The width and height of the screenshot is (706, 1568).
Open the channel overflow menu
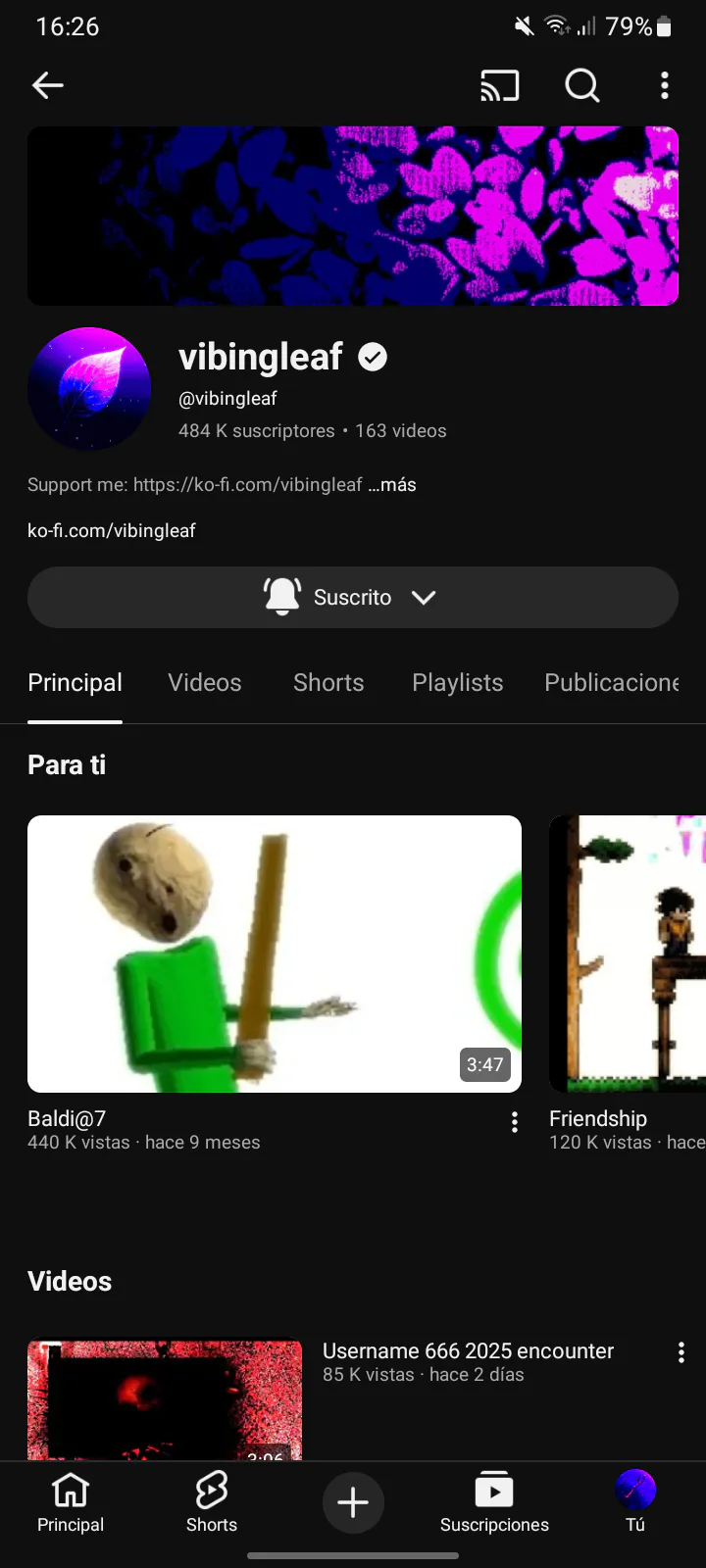click(x=665, y=86)
